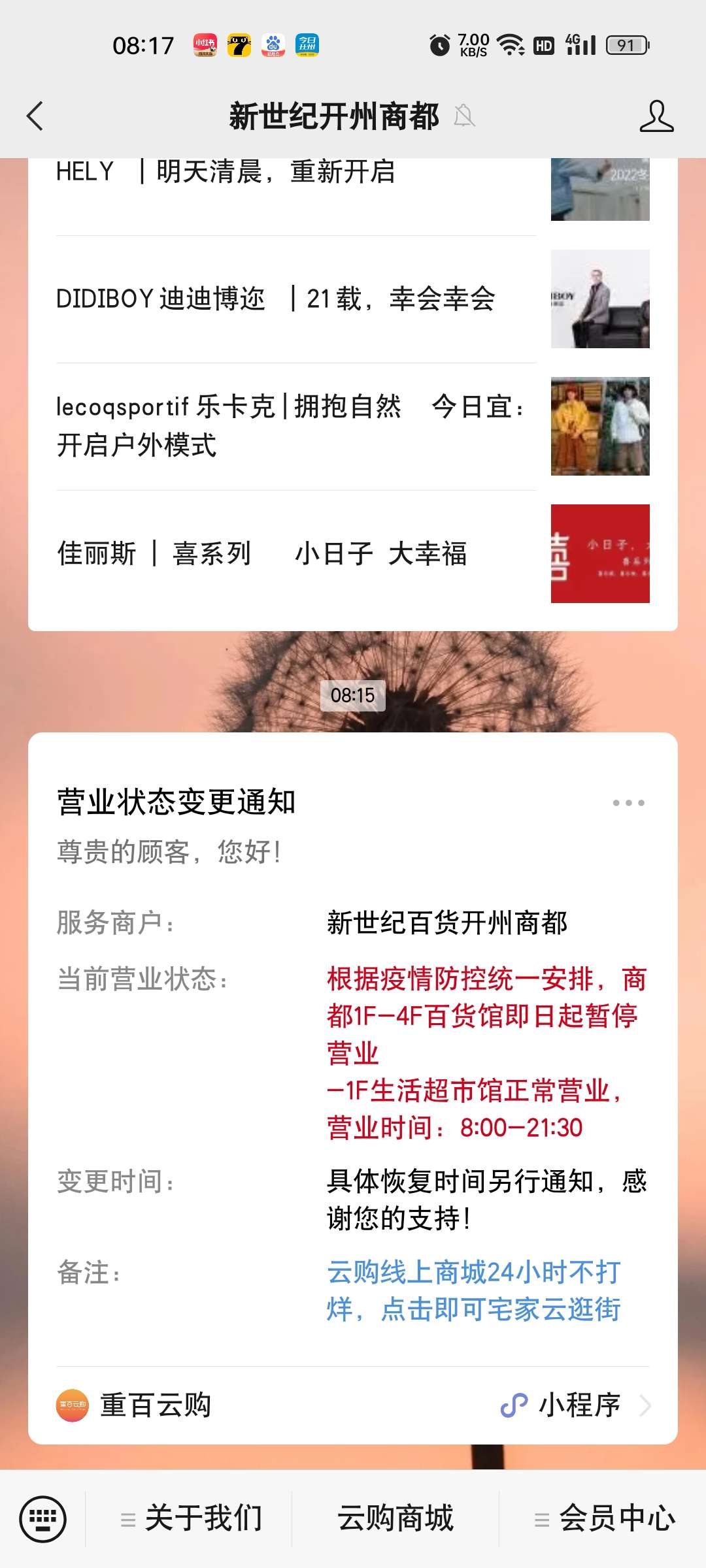706x1568 pixels.
Task: Open 云购商城
Action: (395, 1518)
